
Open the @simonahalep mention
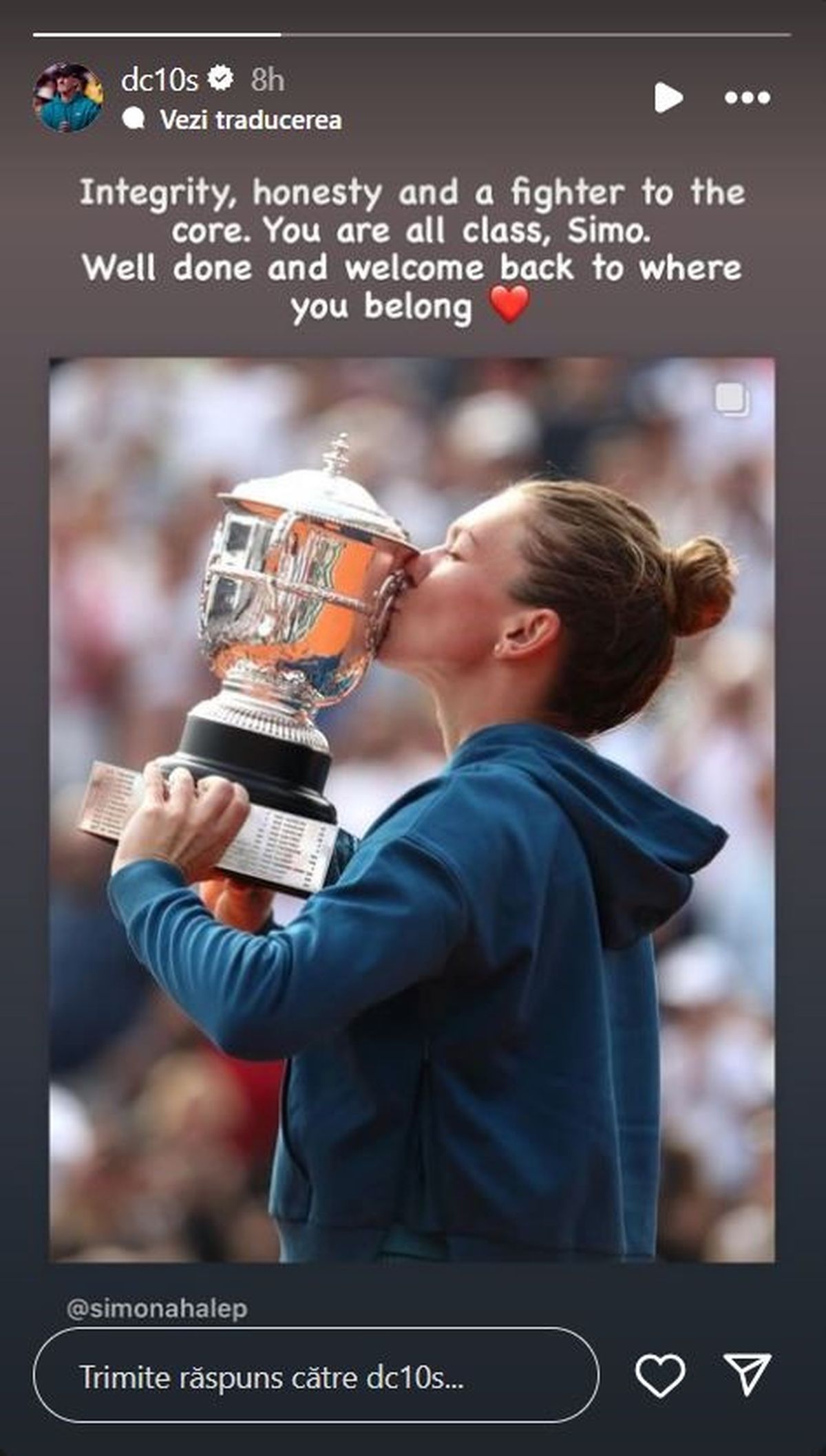click(157, 1308)
